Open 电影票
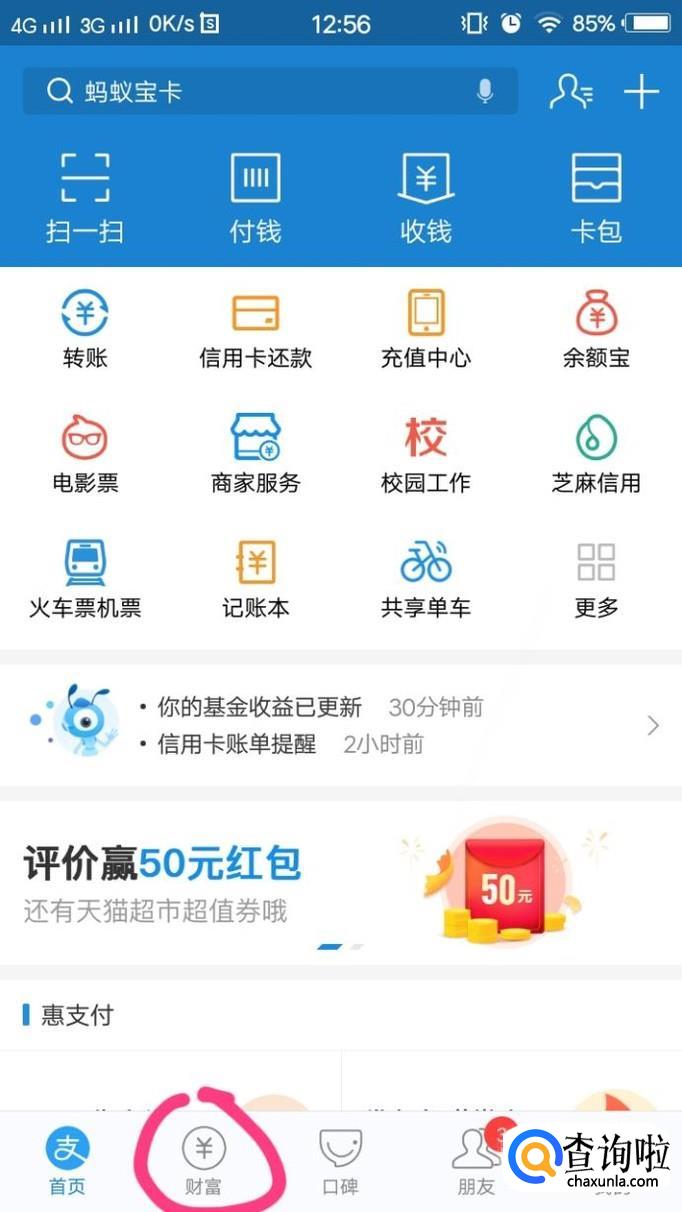The image size is (682, 1212). pos(85,455)
